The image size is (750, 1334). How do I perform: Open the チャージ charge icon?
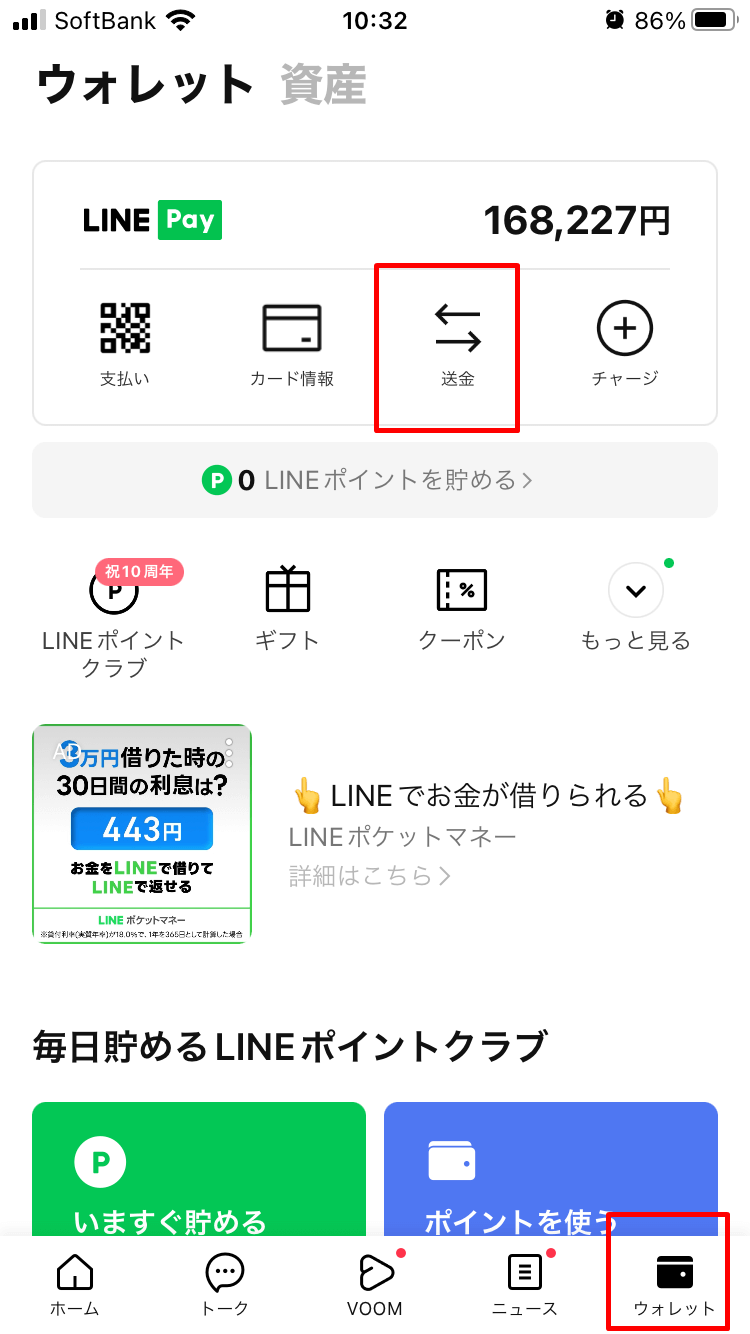click(624, 340)
